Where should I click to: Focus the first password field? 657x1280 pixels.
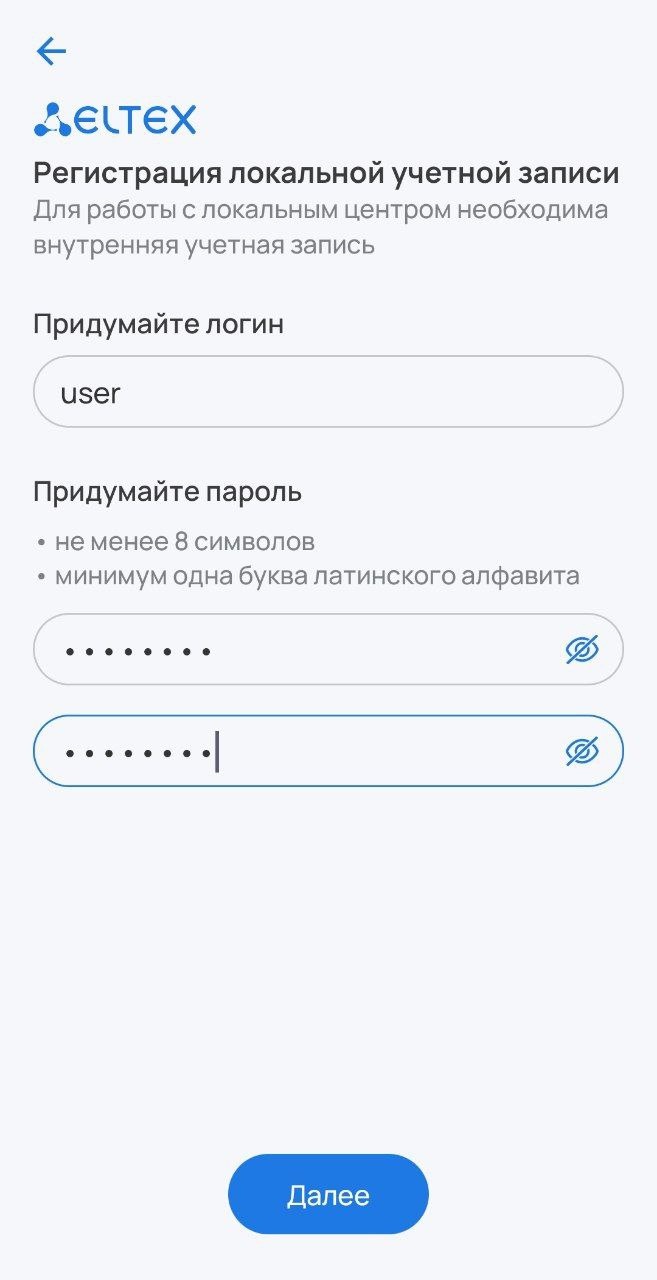300,650
